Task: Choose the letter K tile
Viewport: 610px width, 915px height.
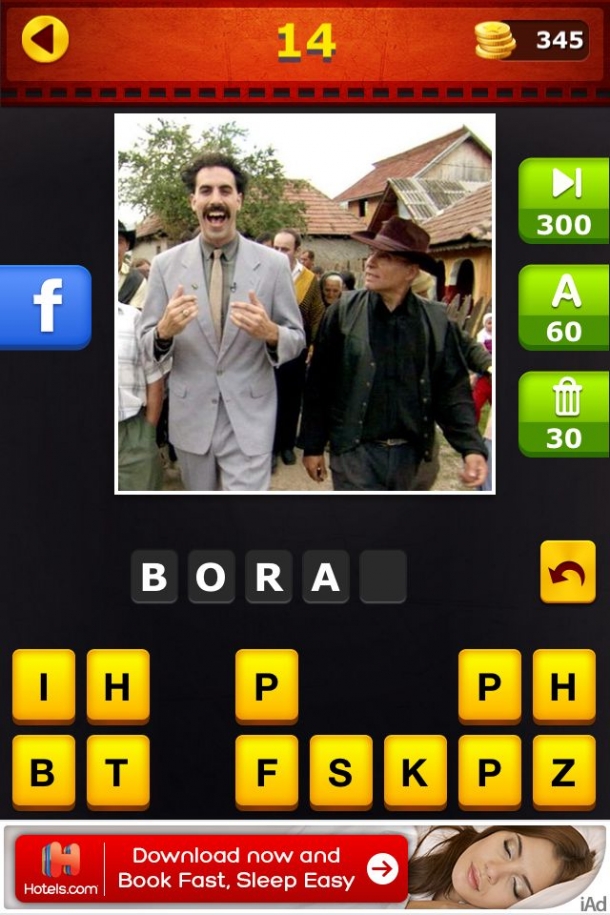Action: [x=415, y=771]
